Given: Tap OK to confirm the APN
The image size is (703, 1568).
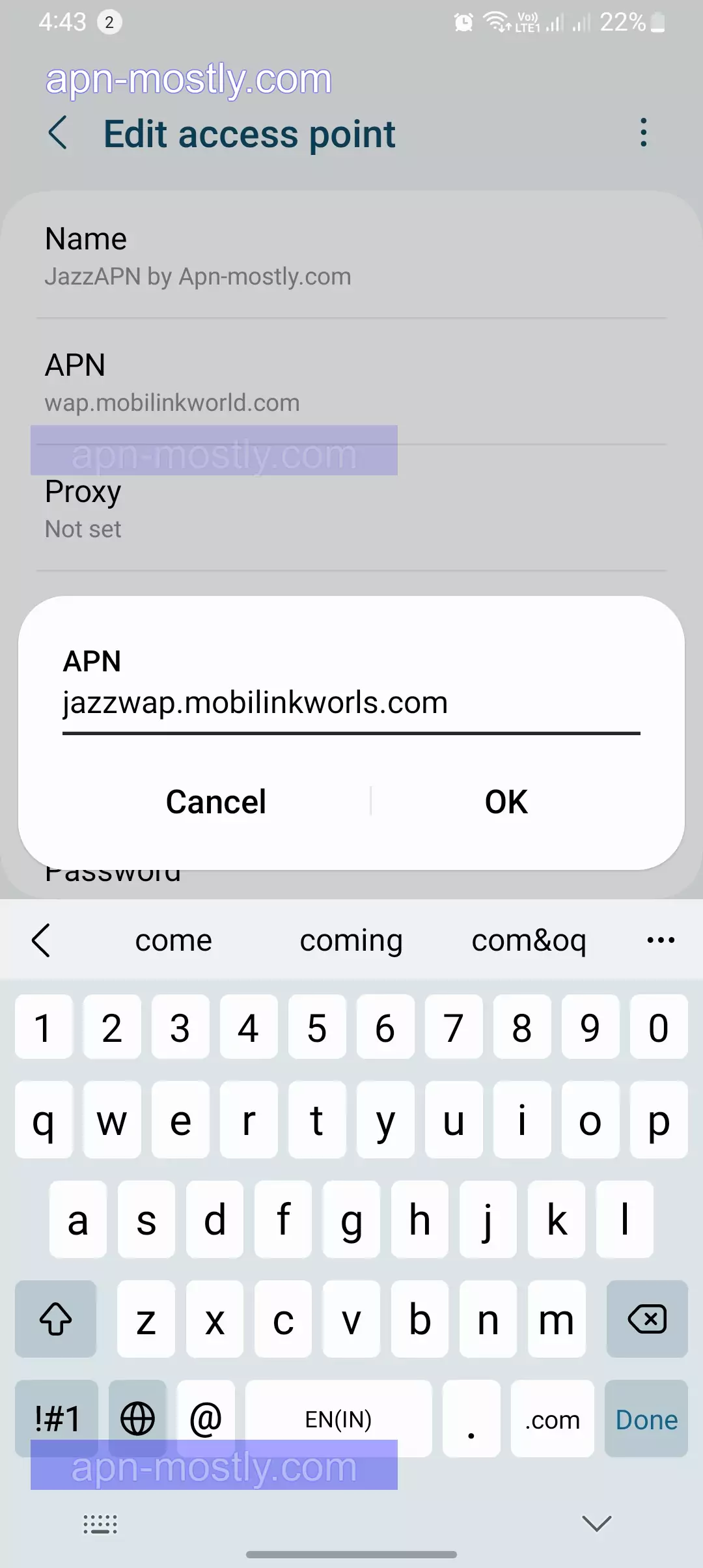Looking at the screenshot, I should [506, 802].
